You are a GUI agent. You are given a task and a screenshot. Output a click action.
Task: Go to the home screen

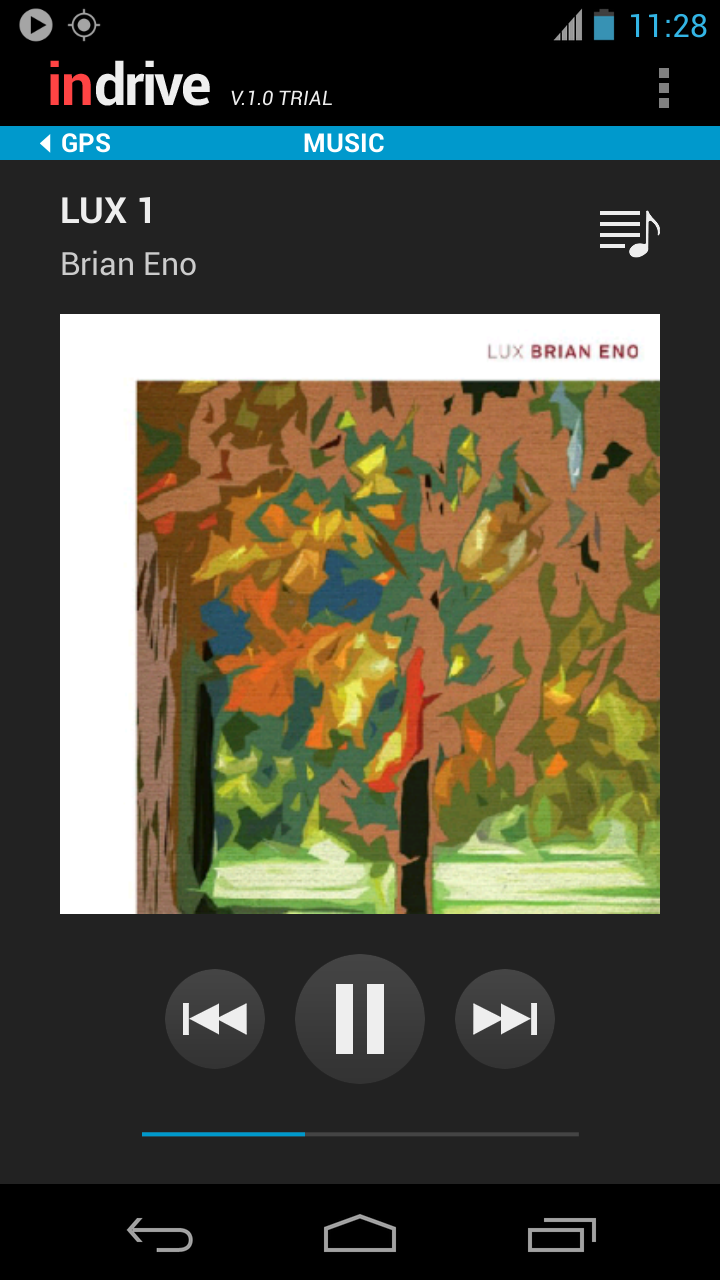tap(360, 1233)
